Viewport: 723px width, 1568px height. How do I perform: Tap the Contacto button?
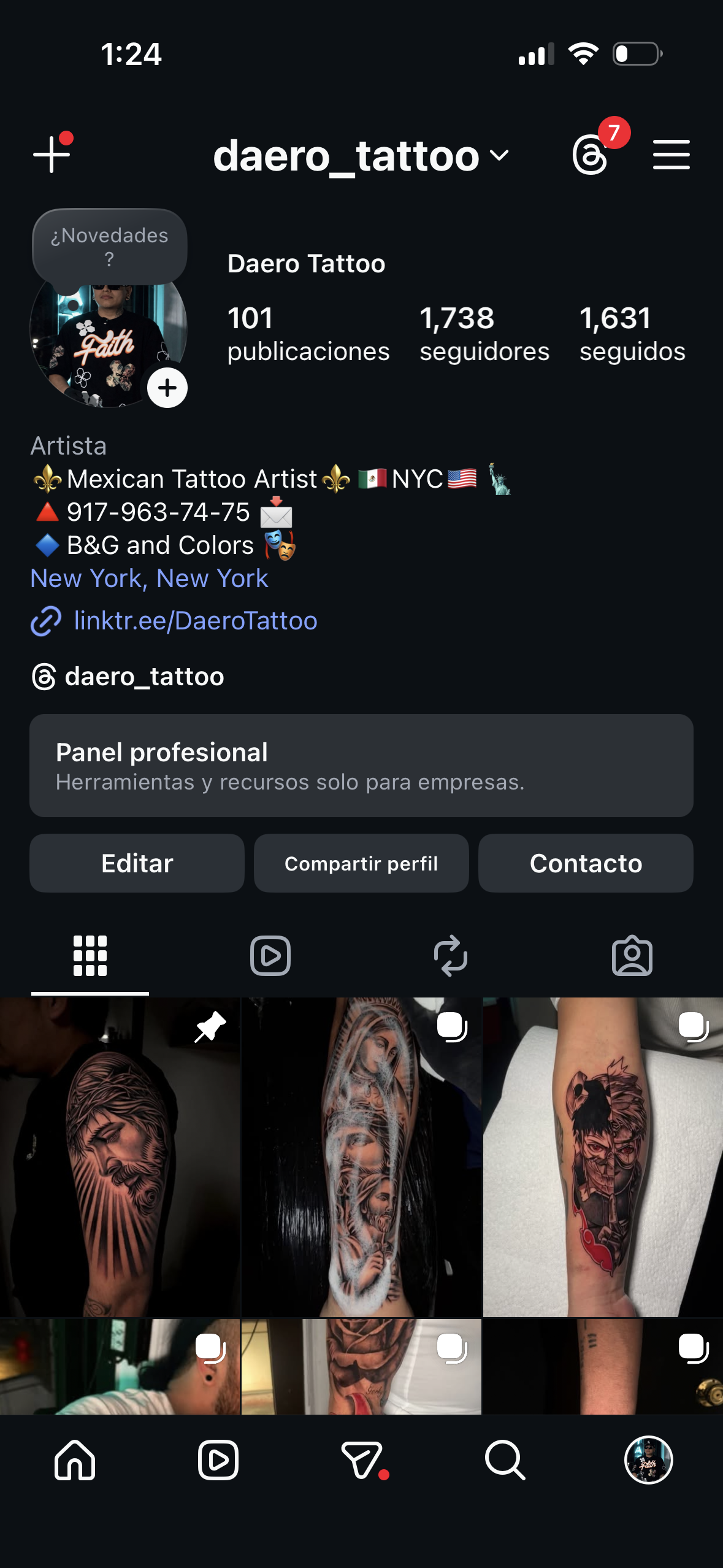pyautogui.click(x=586, y=863)
